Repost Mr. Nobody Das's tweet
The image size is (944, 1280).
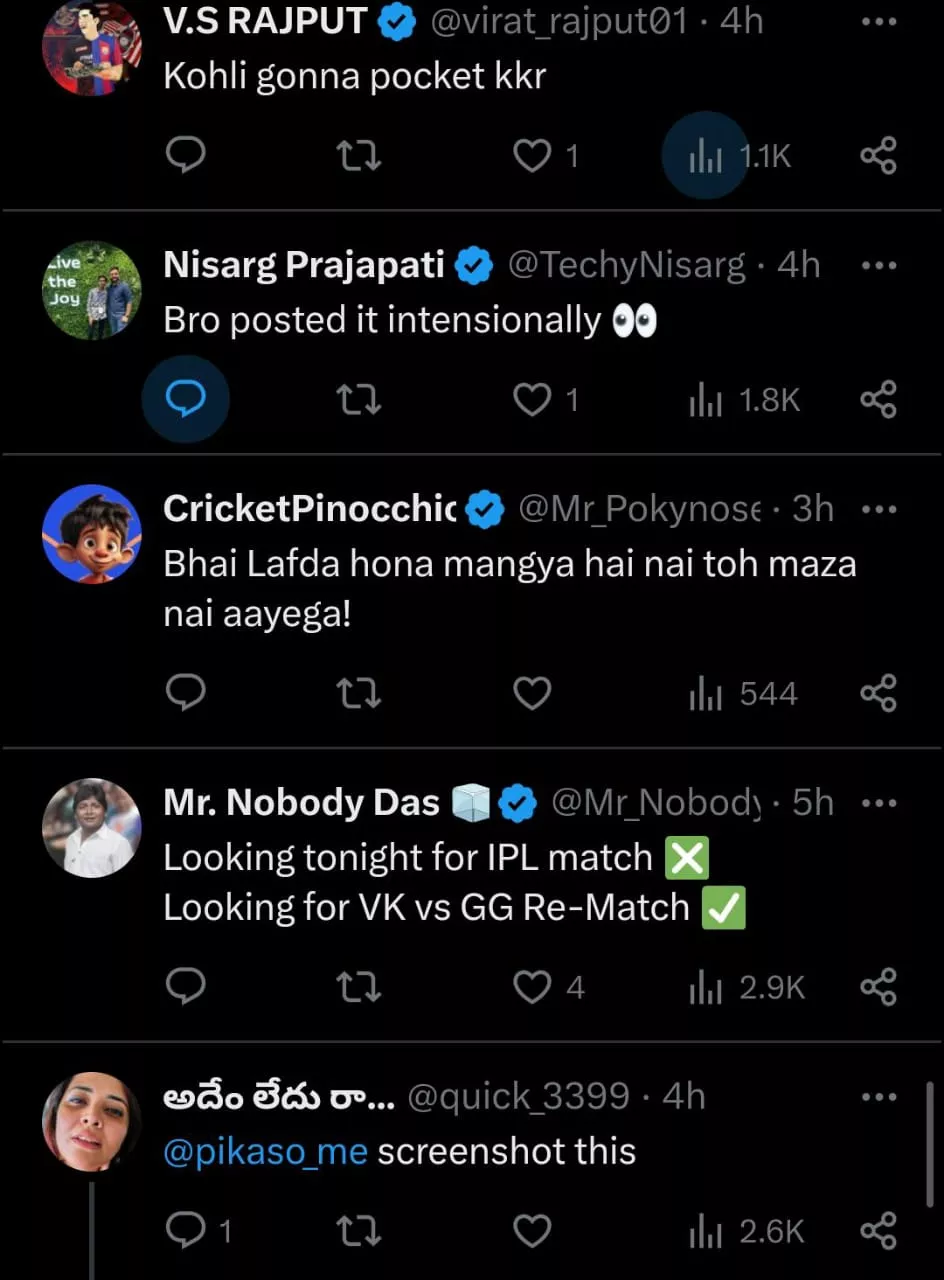click(359, 987)
